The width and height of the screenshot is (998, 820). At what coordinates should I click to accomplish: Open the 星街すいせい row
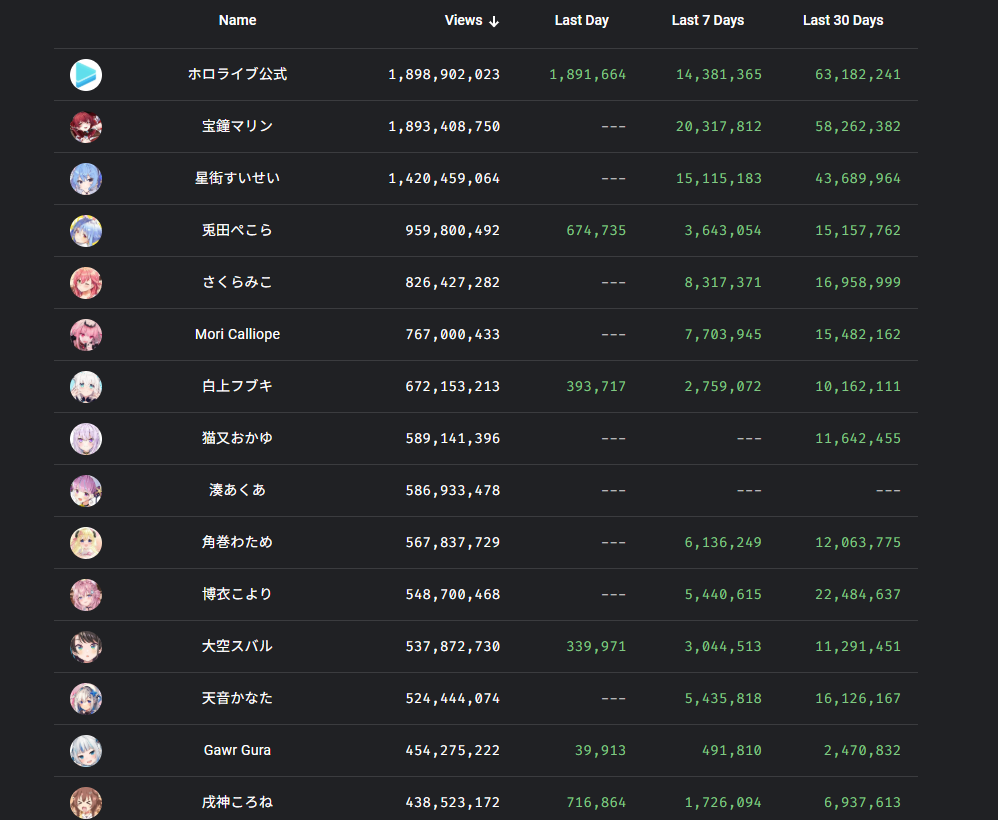237,179
